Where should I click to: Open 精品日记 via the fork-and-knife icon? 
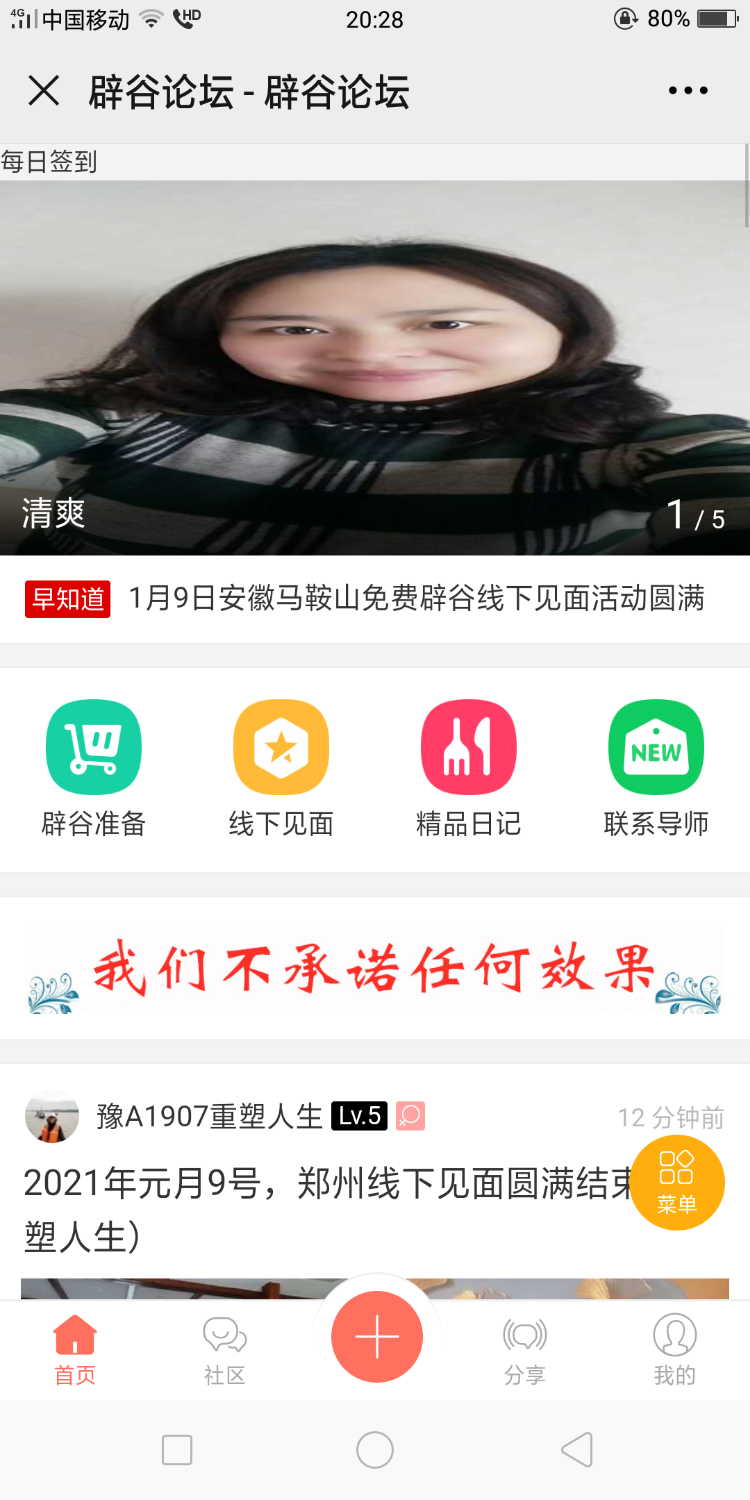pyautogui.click(x=468, y=747)
